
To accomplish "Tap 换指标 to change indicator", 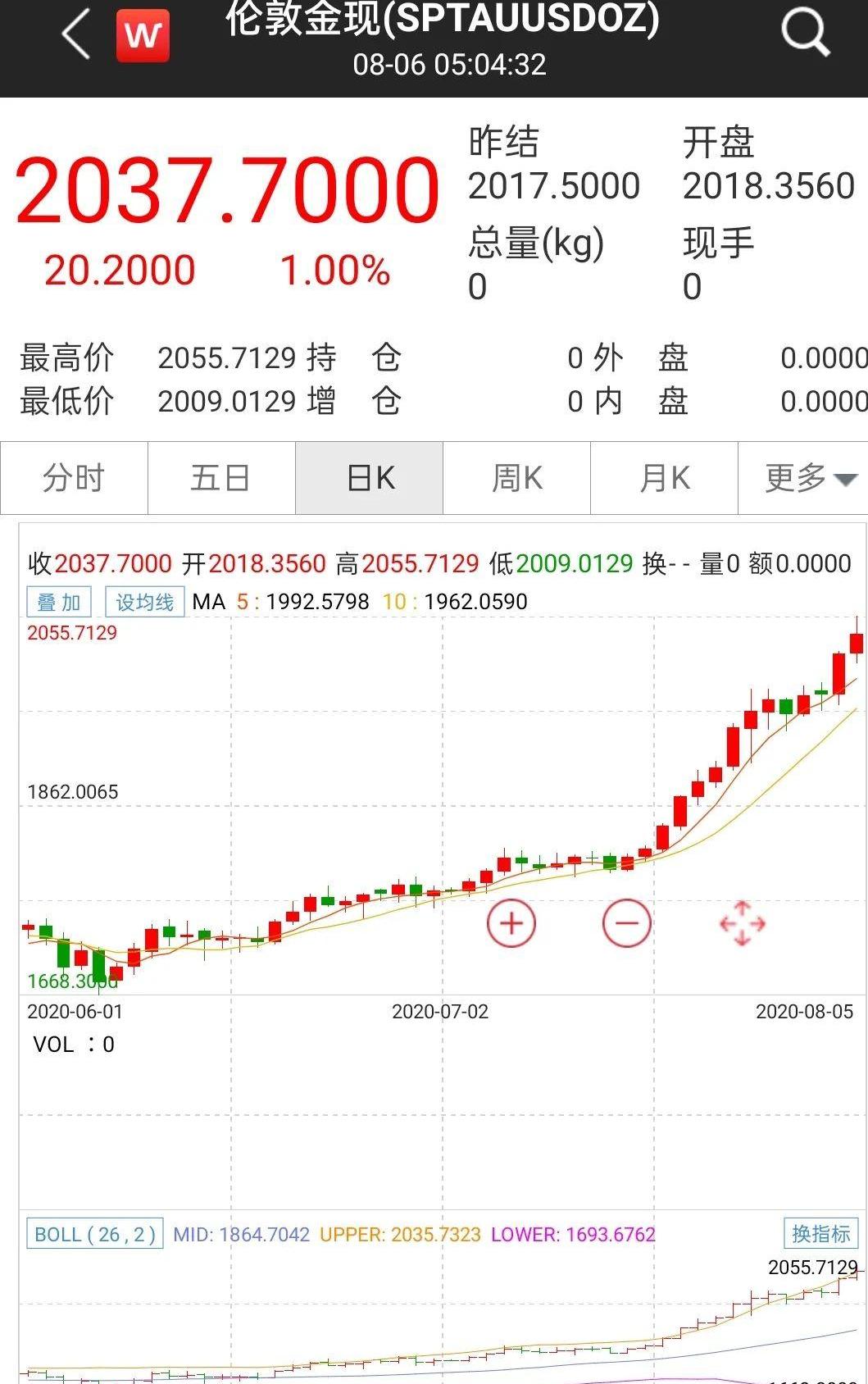I will 820,1234.
